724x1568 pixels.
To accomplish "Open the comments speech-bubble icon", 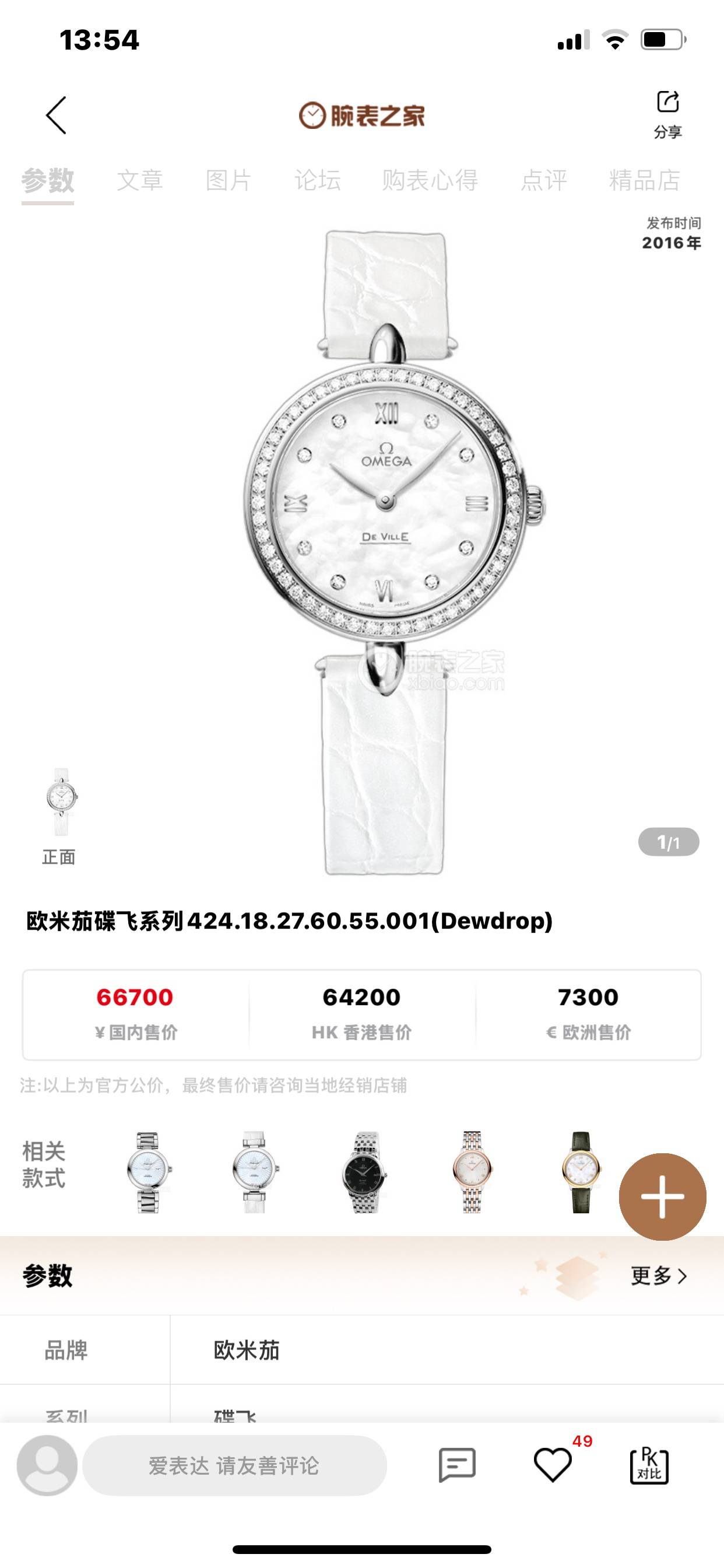I will (x=457, y=1465).
